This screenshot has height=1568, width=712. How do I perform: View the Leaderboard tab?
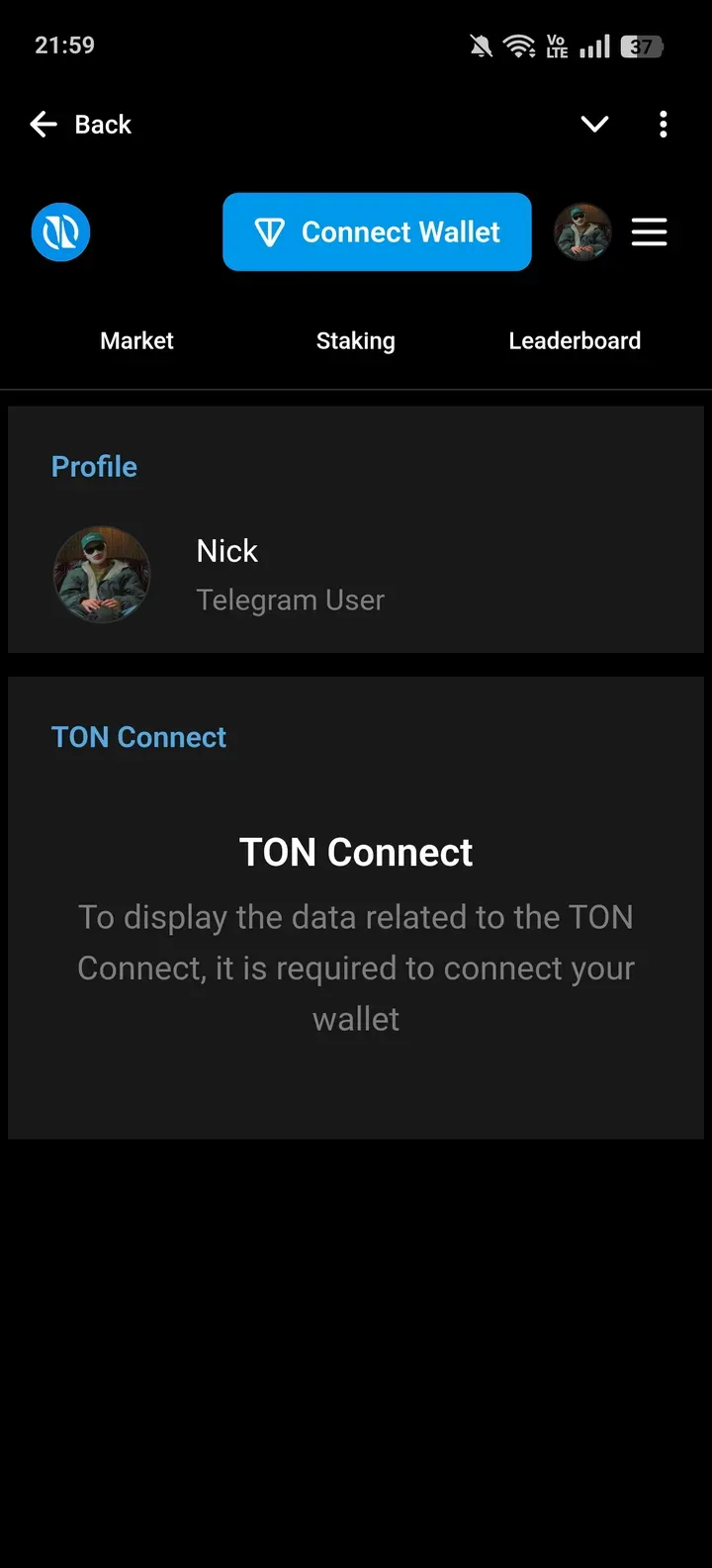pyautogui.click(x=575, y=340)
